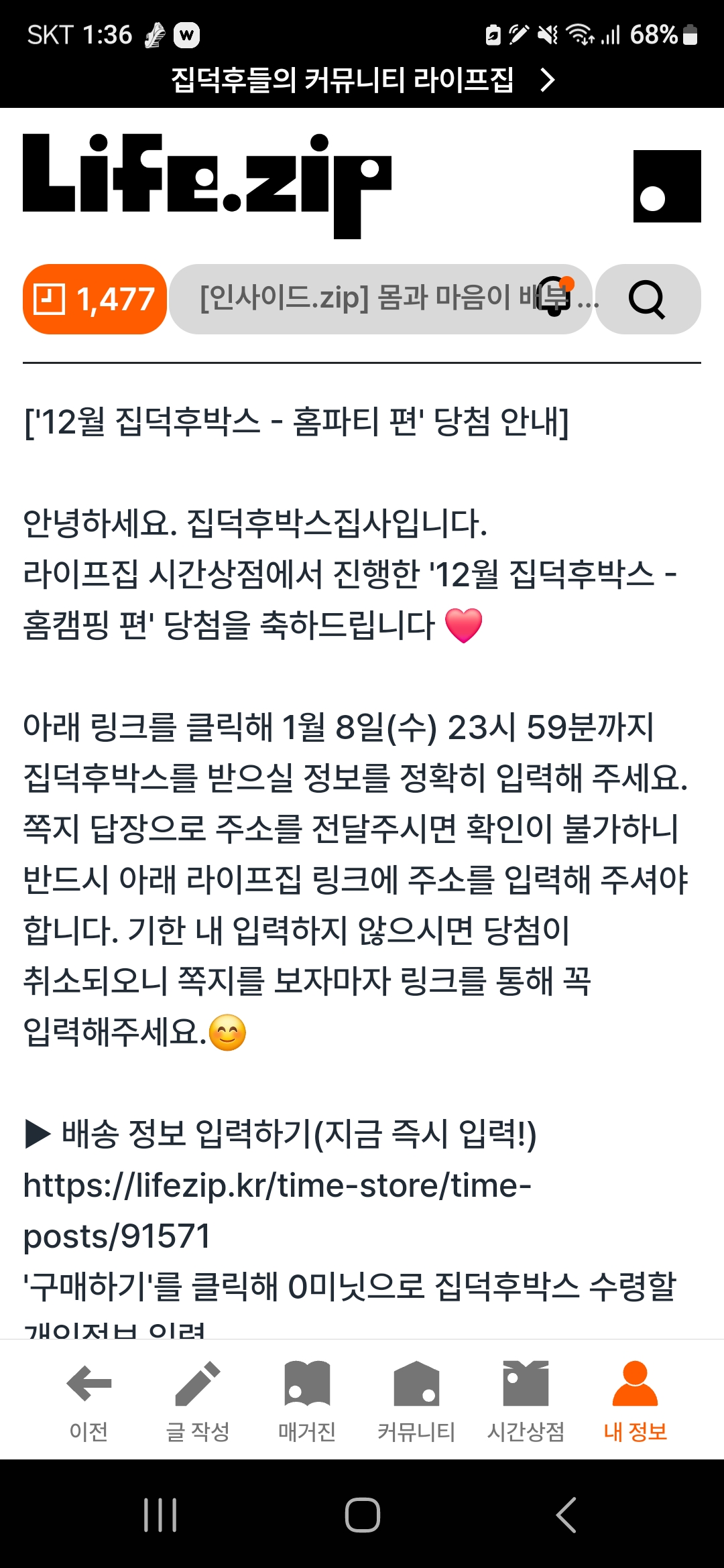Open the 집덕후들의 커뮤니티 라이프집 top banner

tap(362, 80)
